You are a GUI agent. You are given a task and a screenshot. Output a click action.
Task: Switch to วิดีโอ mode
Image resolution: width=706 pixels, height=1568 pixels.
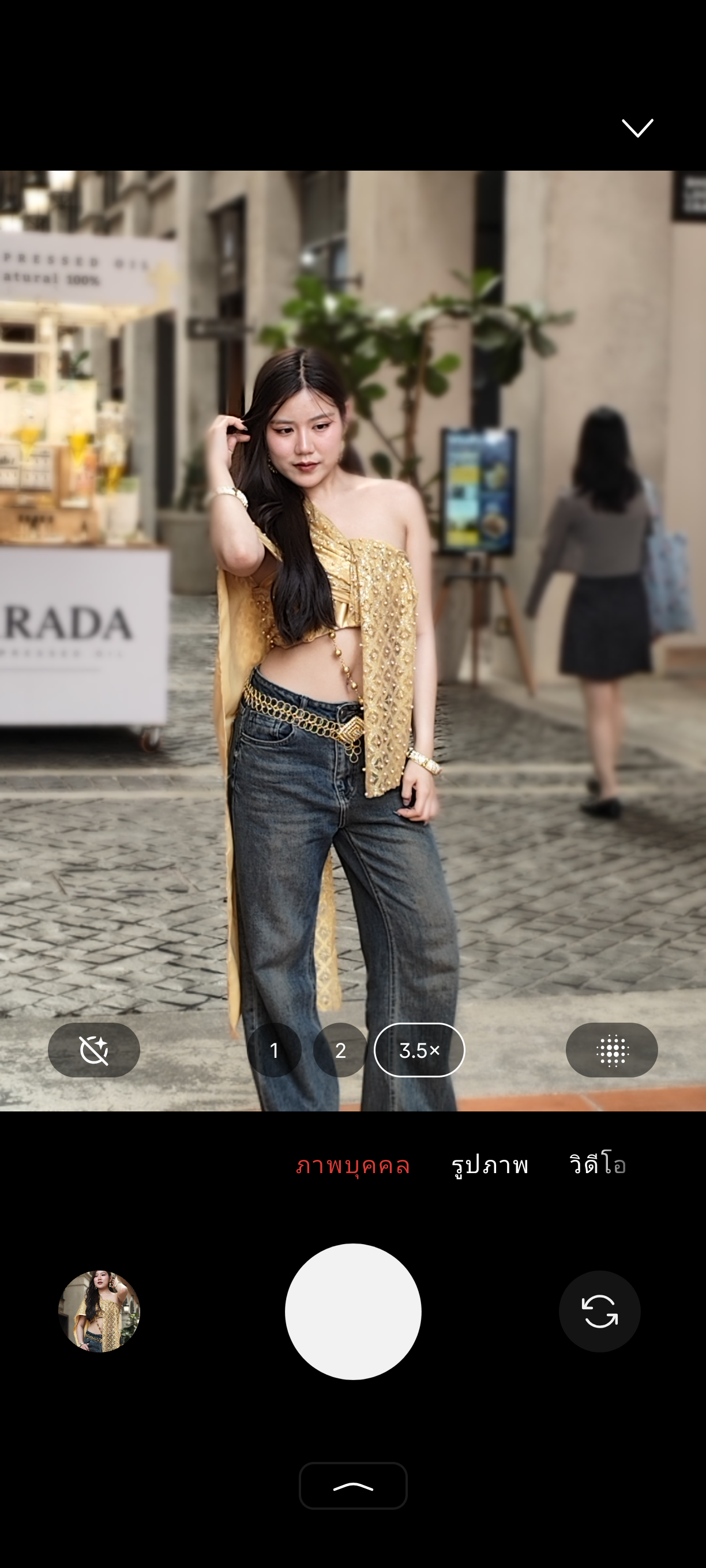(598, 1165)
